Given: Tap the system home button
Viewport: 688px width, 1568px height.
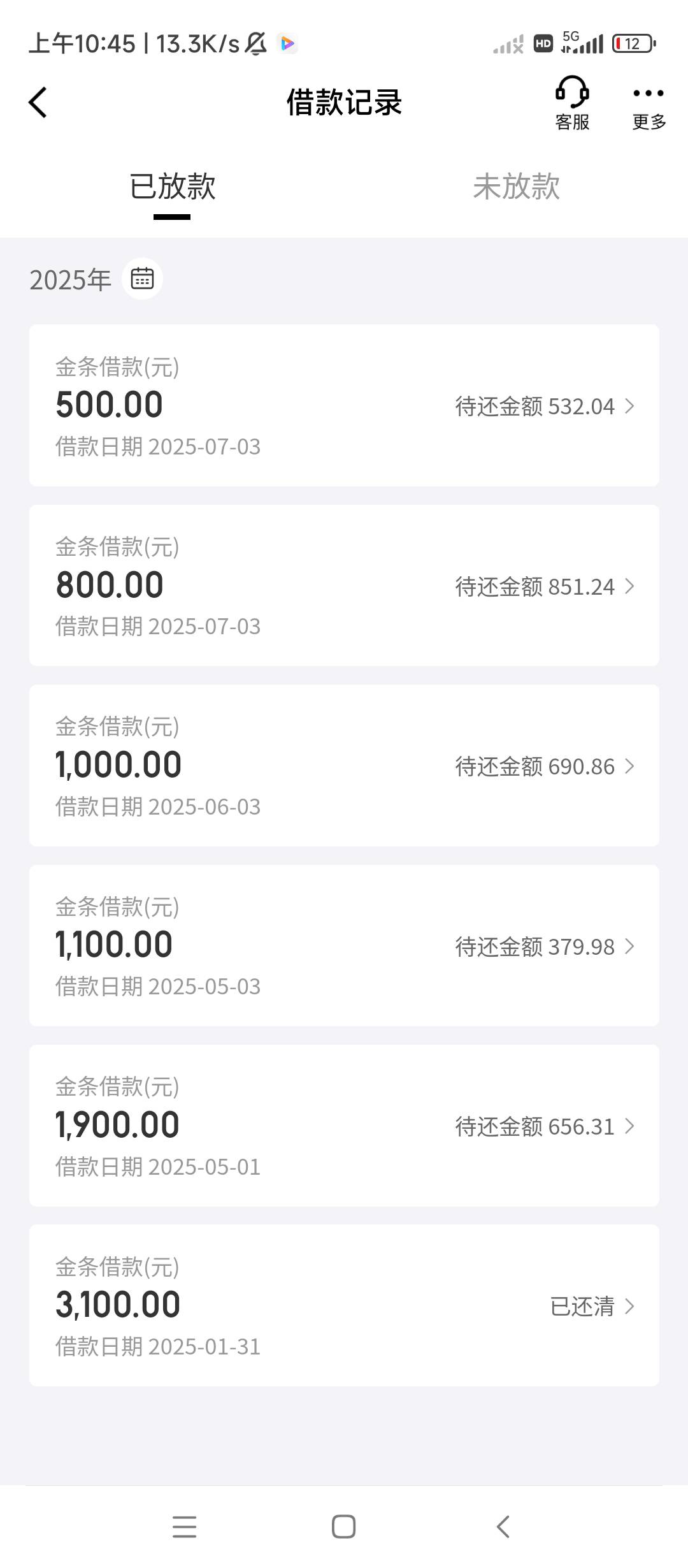Looking at the screenshot, I should pyautogui.click(x=344, y=1527).
